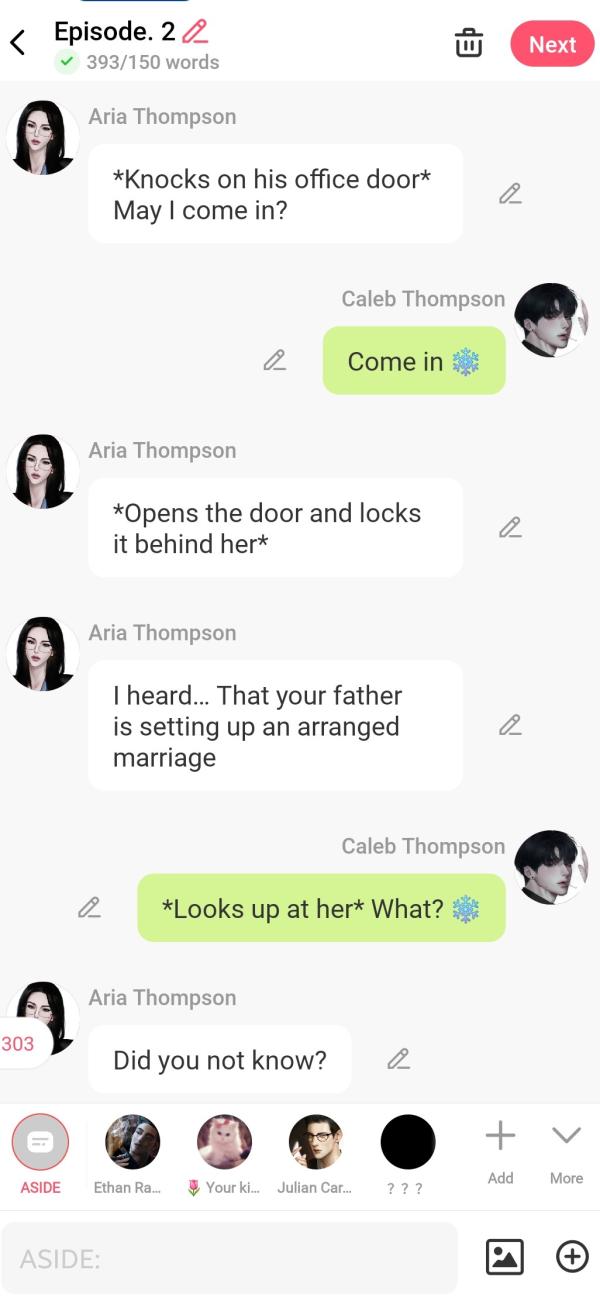Edit the "arranged marriage" message
The image size is (600, 1301).
(510, 725)
